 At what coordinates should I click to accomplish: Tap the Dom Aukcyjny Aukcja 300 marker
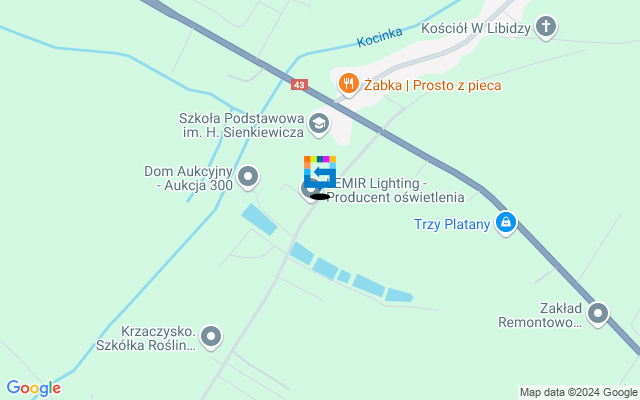click(249, 178)
